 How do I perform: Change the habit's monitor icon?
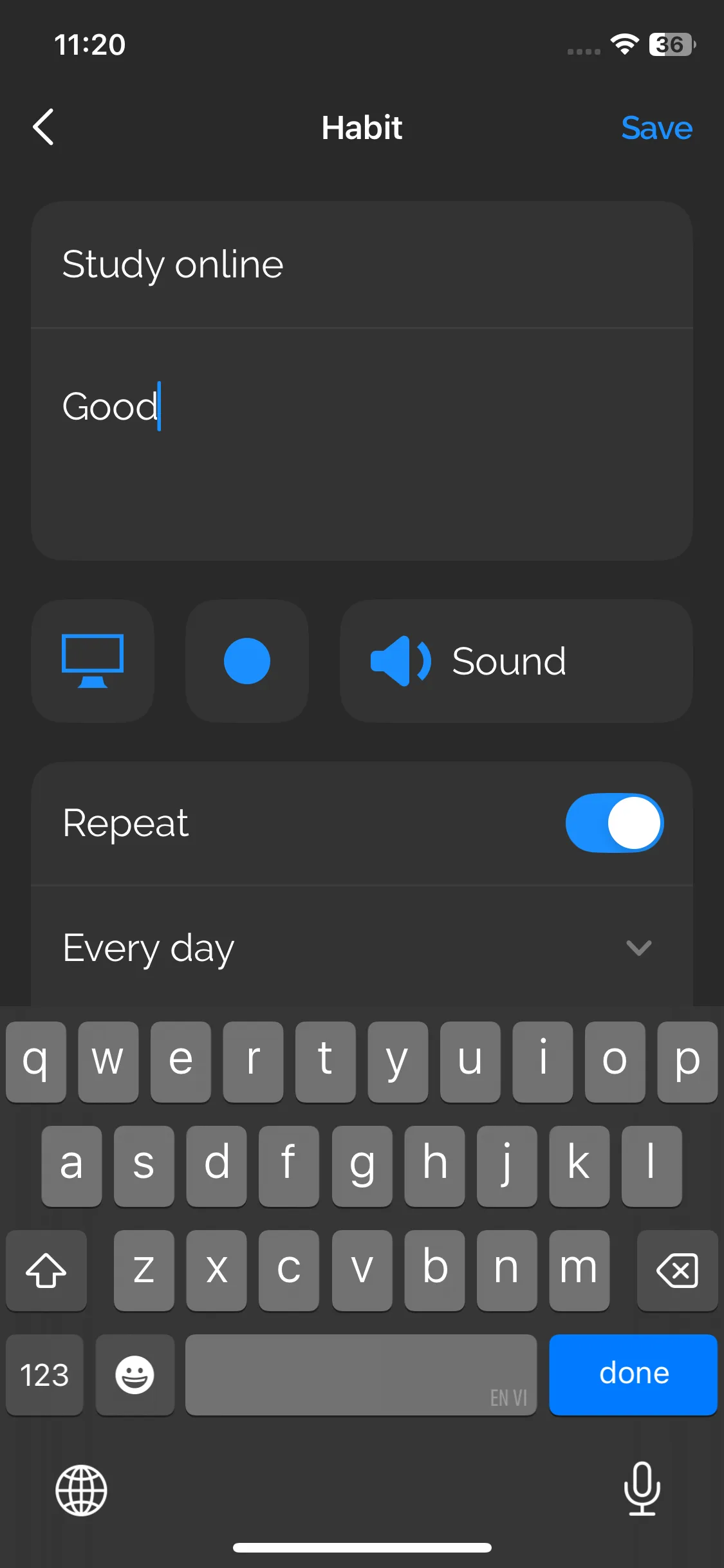coord(93,661)
